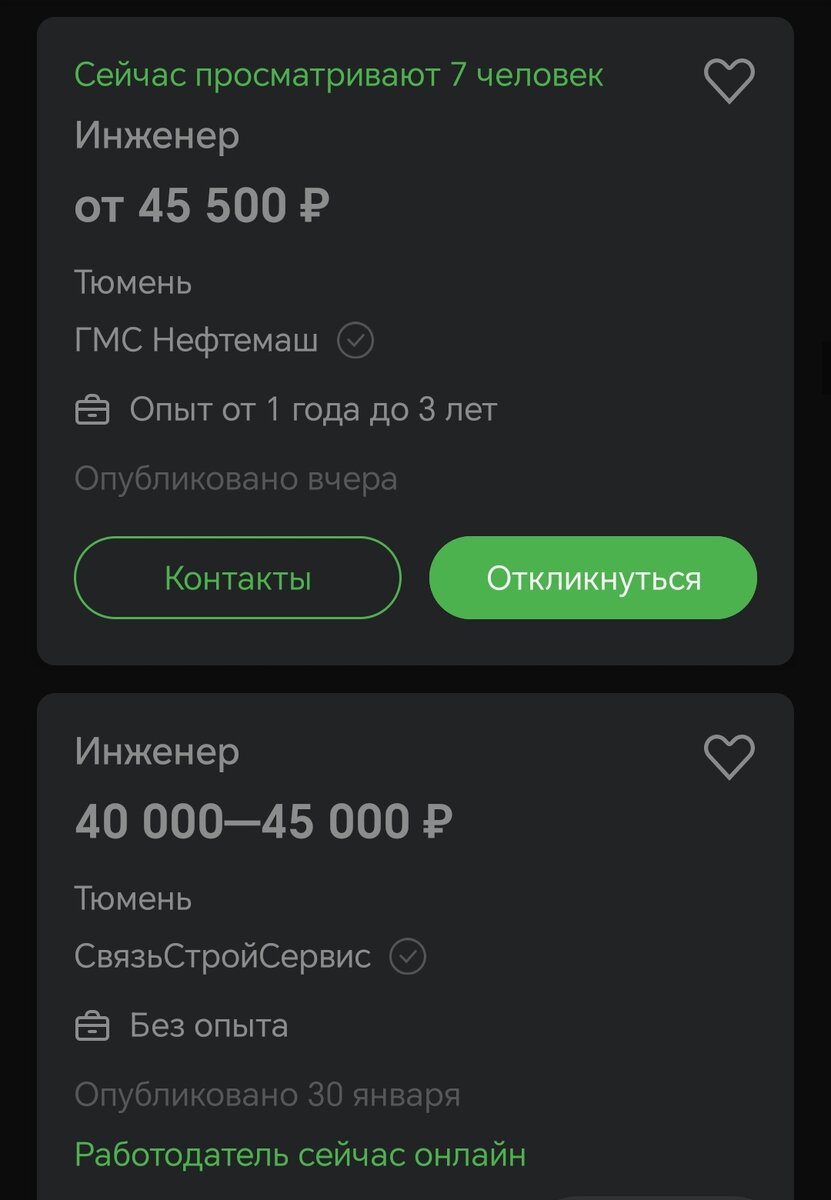The height and width of the screenshot is (1200, 831).
Task: Tap the briefcase icon near experience requirement
Action: (x=91, y=408)
